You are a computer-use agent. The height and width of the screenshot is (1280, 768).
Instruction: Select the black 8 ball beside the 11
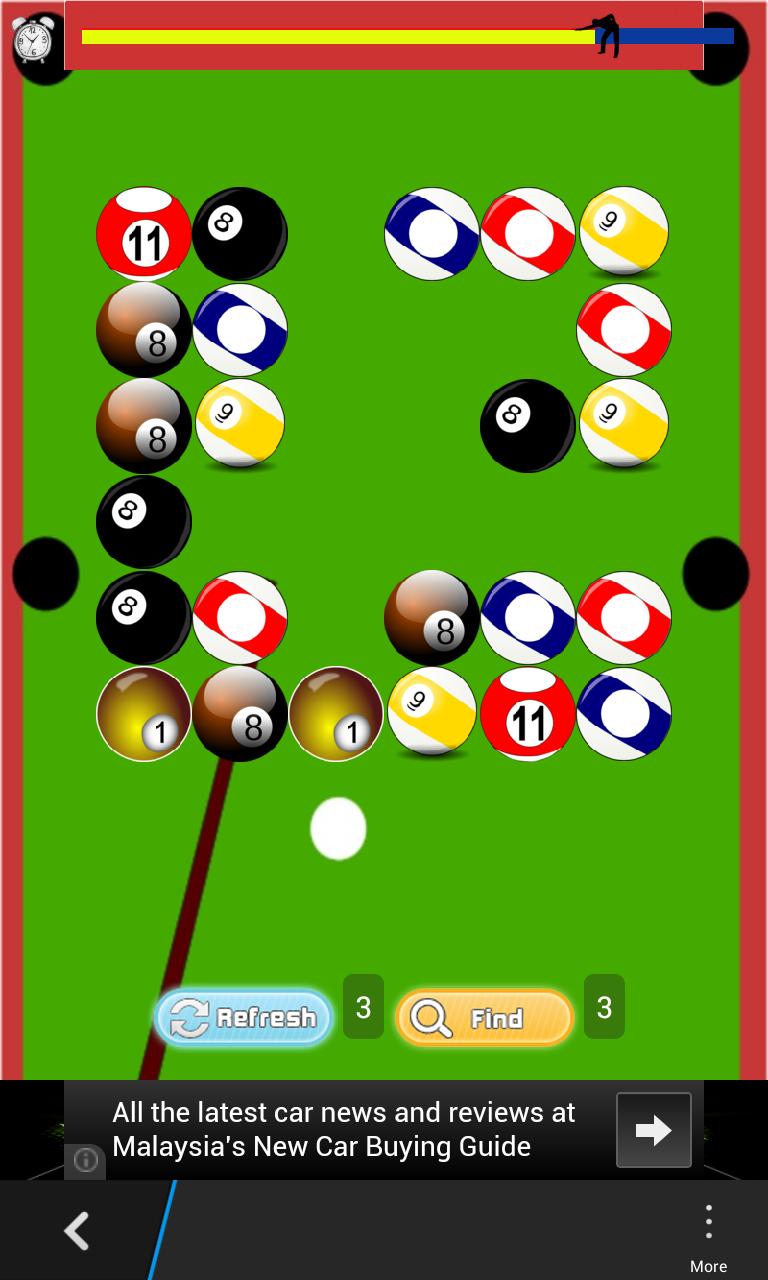[x=239, y=233]
